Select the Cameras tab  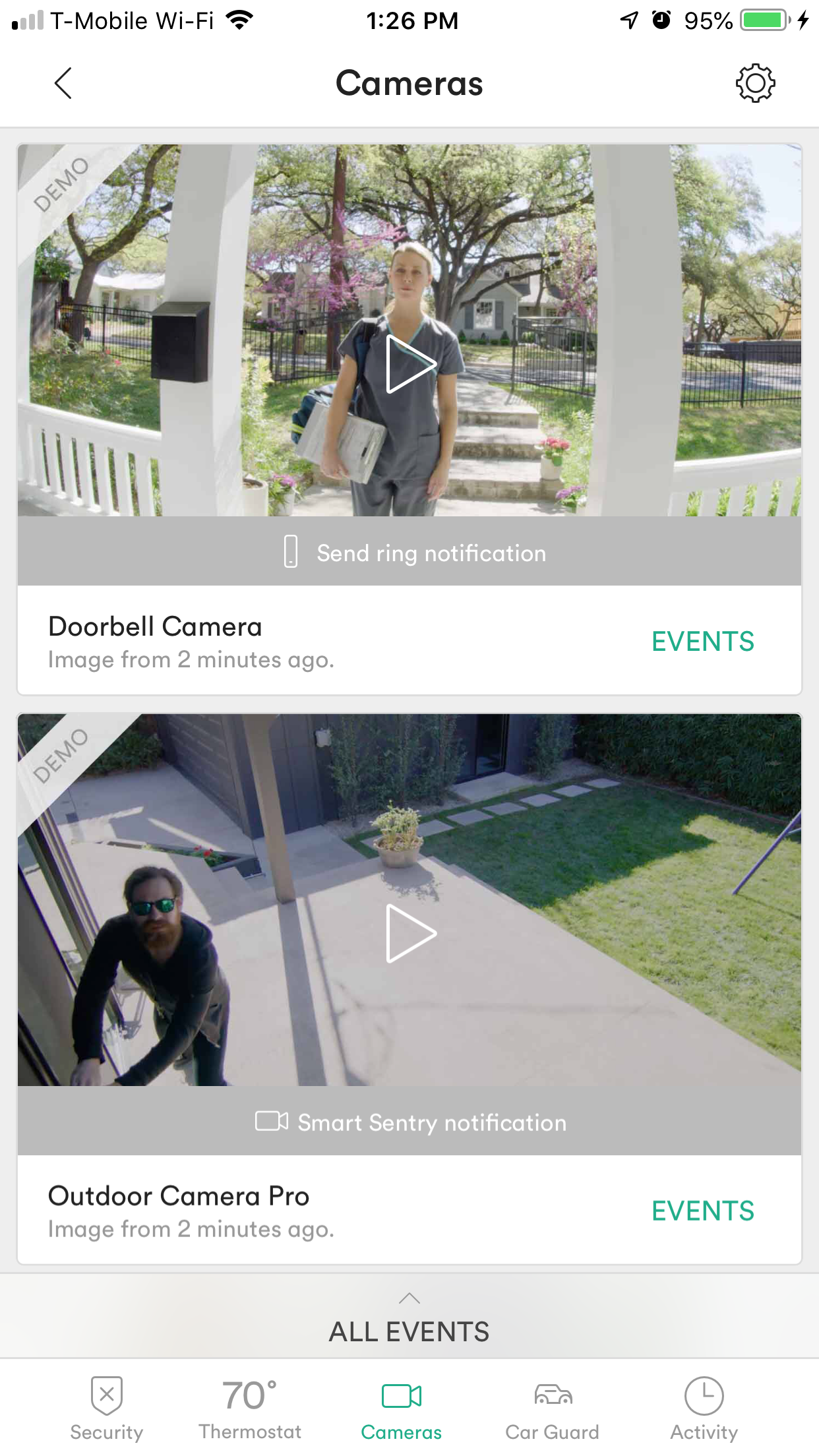[401, 1409]
